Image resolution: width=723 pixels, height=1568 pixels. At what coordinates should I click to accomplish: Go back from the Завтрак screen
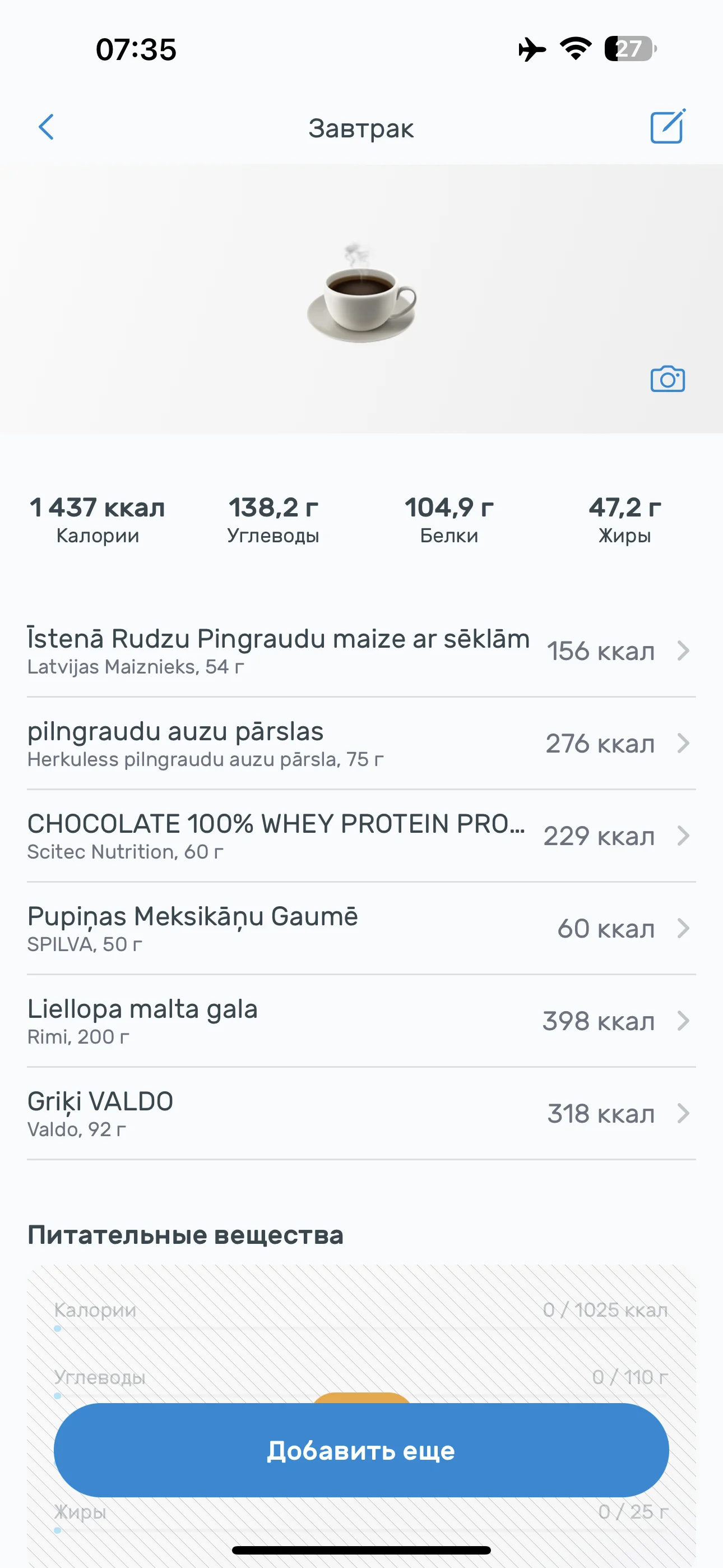tap(47, 127)
